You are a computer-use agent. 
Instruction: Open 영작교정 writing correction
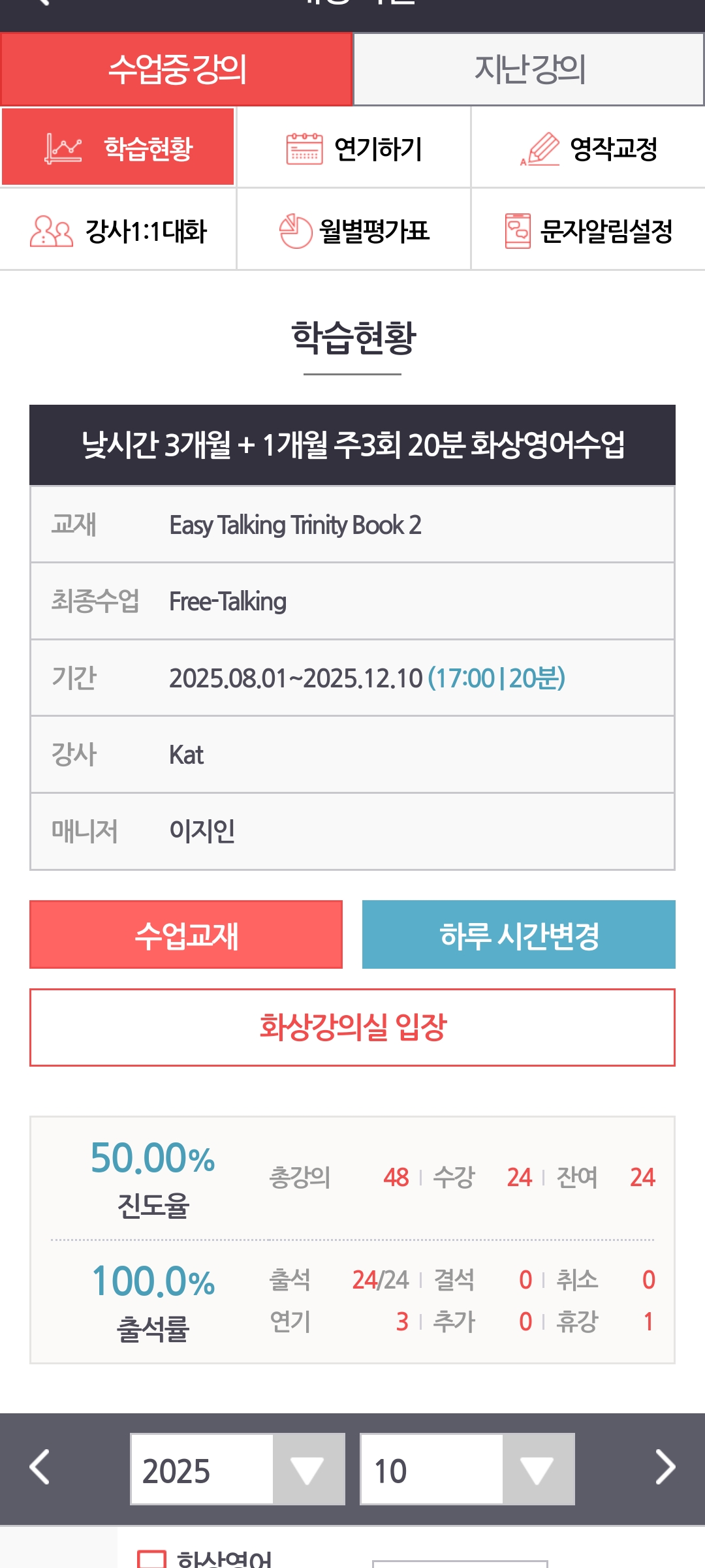588,148
